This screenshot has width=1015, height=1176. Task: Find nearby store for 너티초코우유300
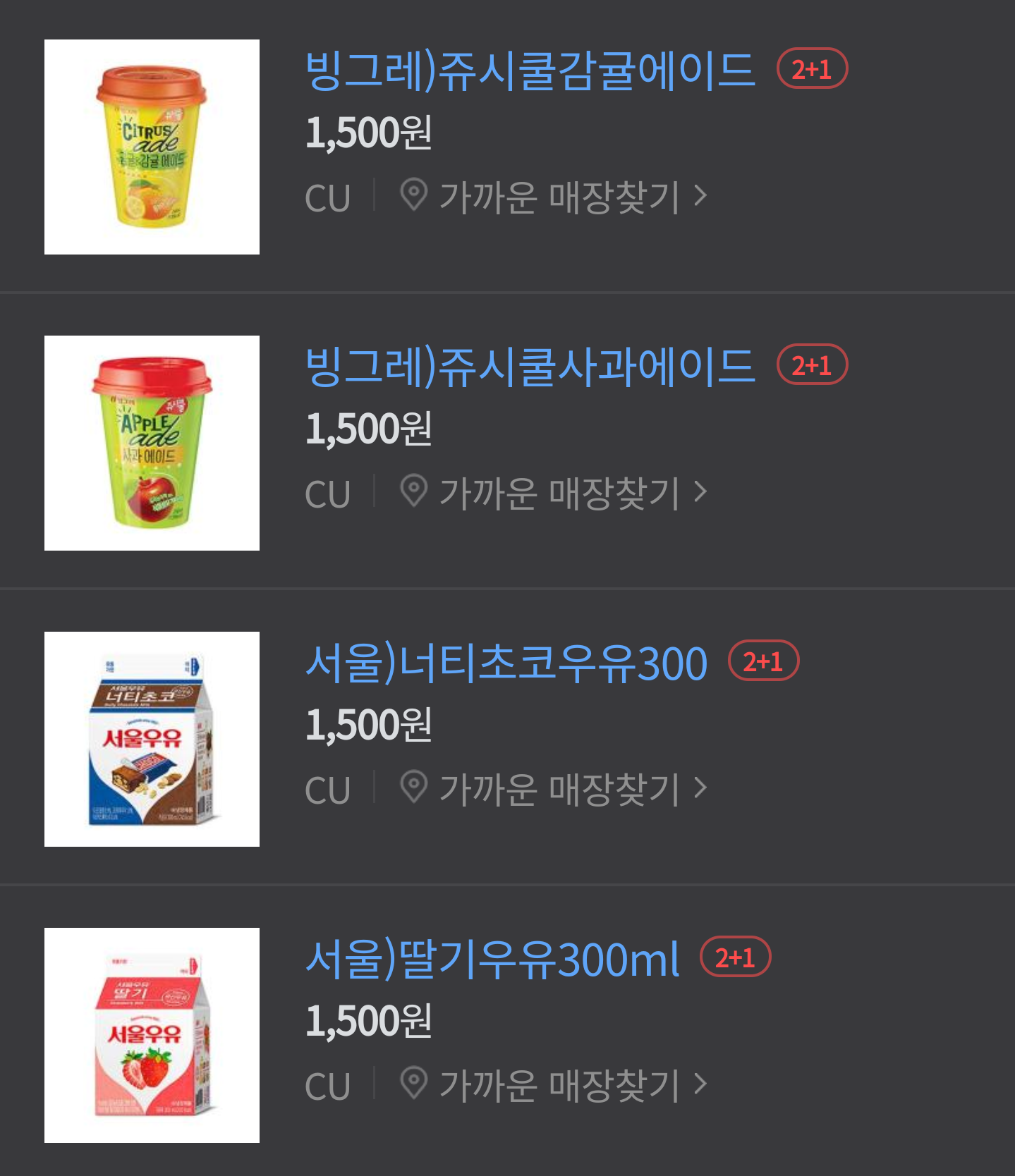tap(554, 789)
